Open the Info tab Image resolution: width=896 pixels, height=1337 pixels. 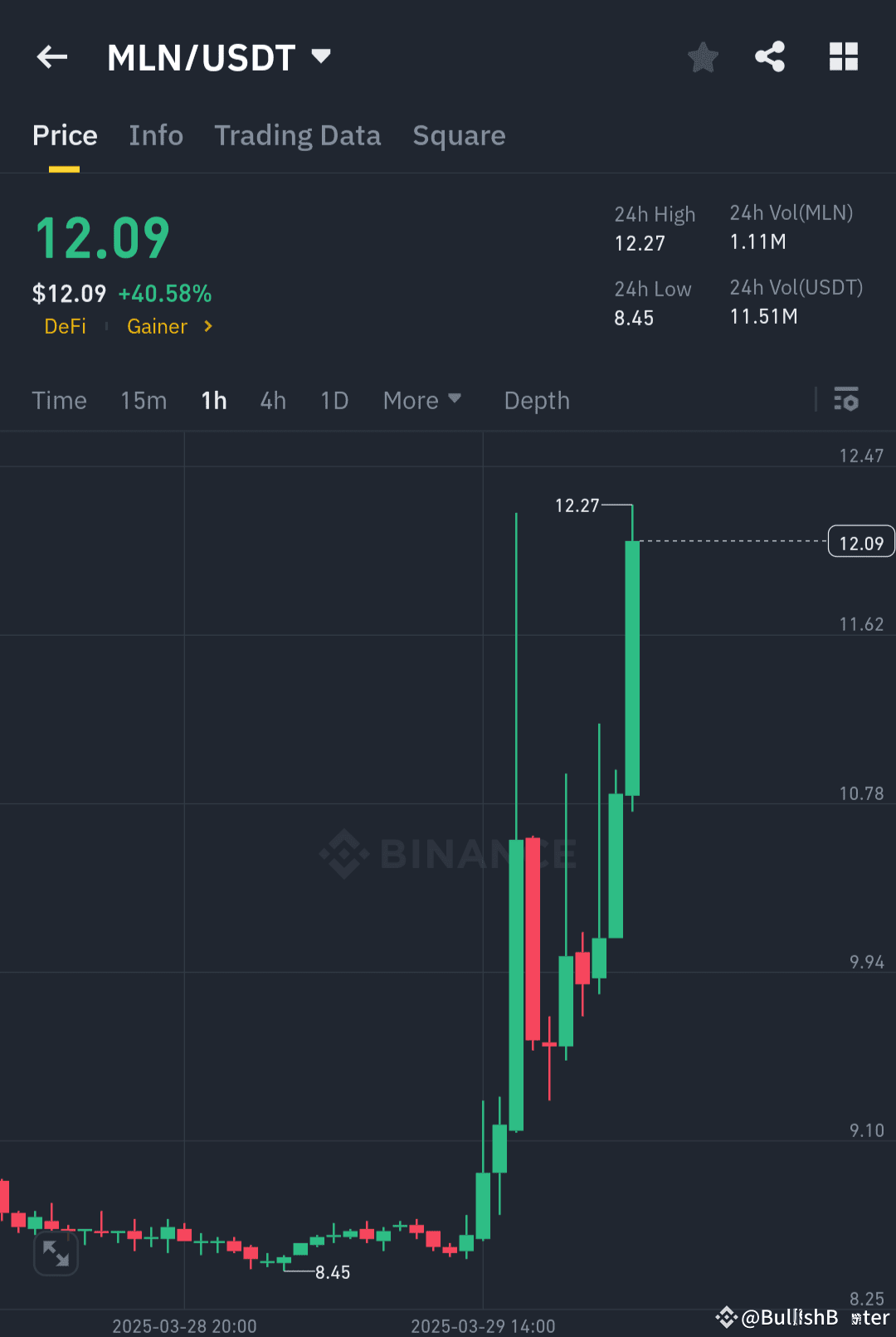click(156, 135)
